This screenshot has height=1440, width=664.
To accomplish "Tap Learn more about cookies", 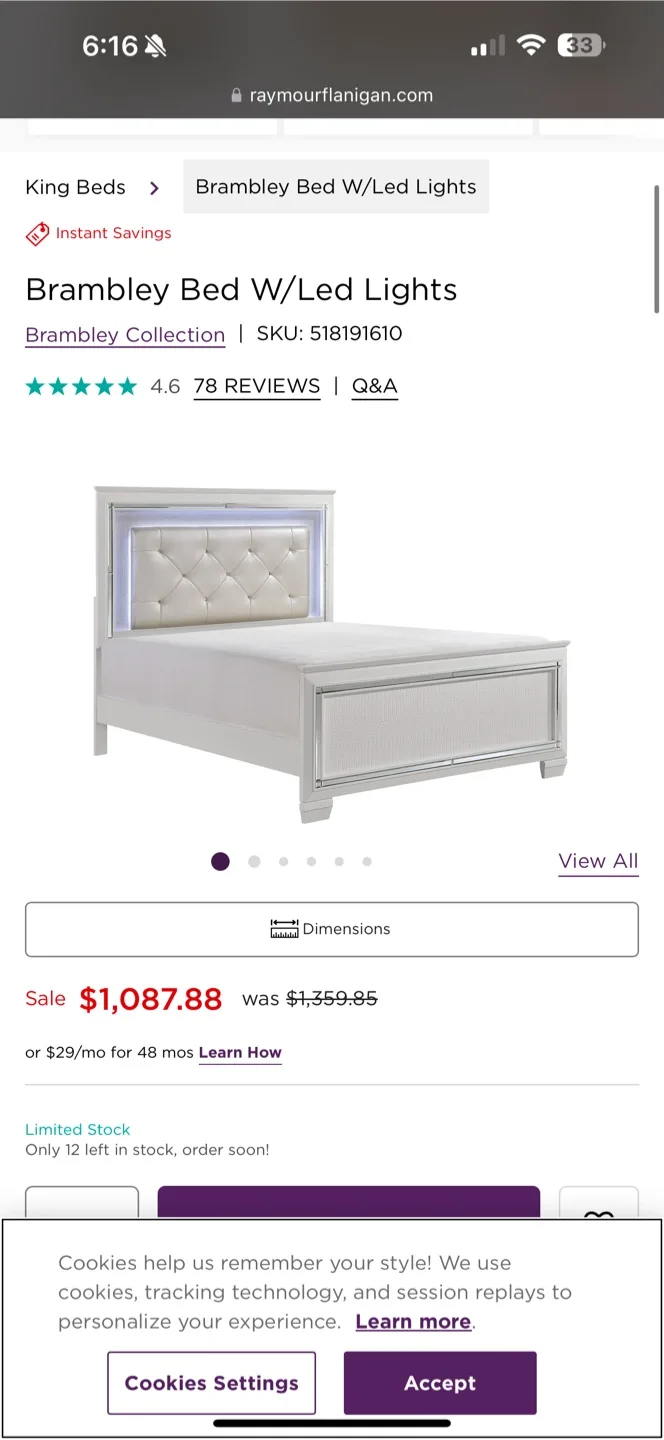I will tap(413, 1322).
